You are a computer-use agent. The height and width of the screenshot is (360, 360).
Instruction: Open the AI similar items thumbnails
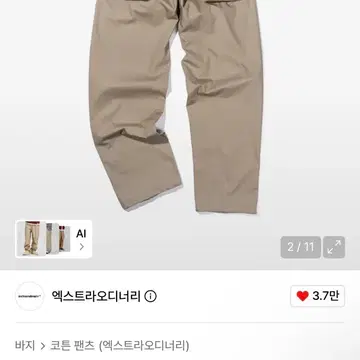point(54,239)
